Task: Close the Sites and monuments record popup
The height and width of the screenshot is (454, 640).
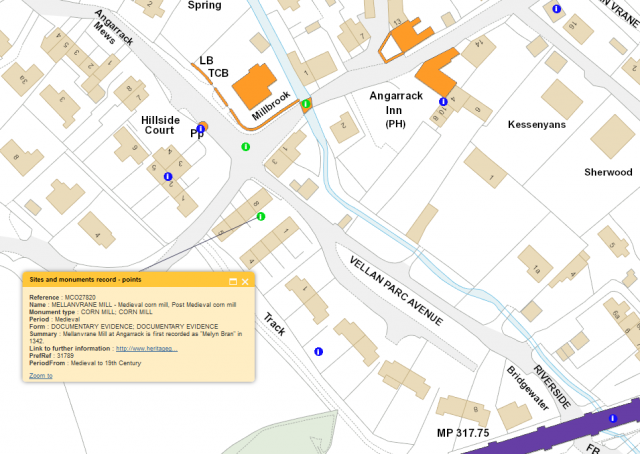Action: click(245, 281)
